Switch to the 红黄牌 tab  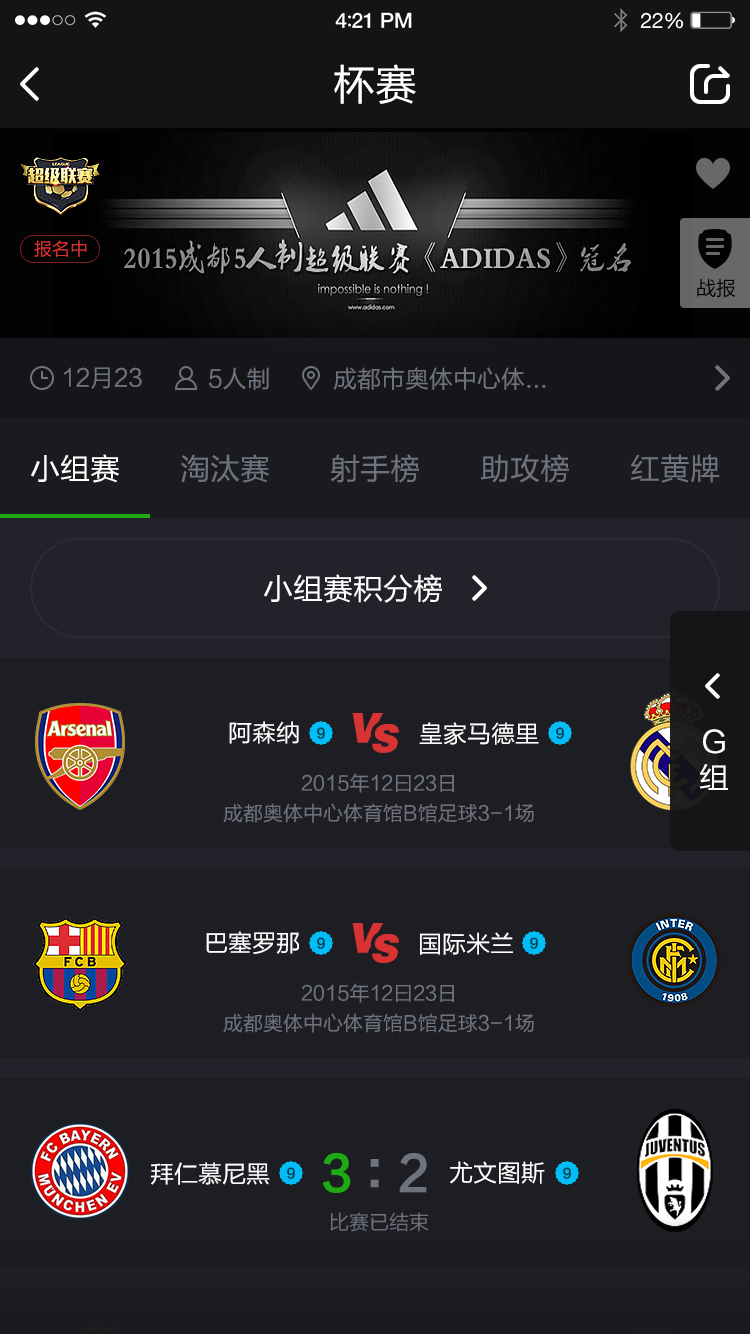click(675, 469)
